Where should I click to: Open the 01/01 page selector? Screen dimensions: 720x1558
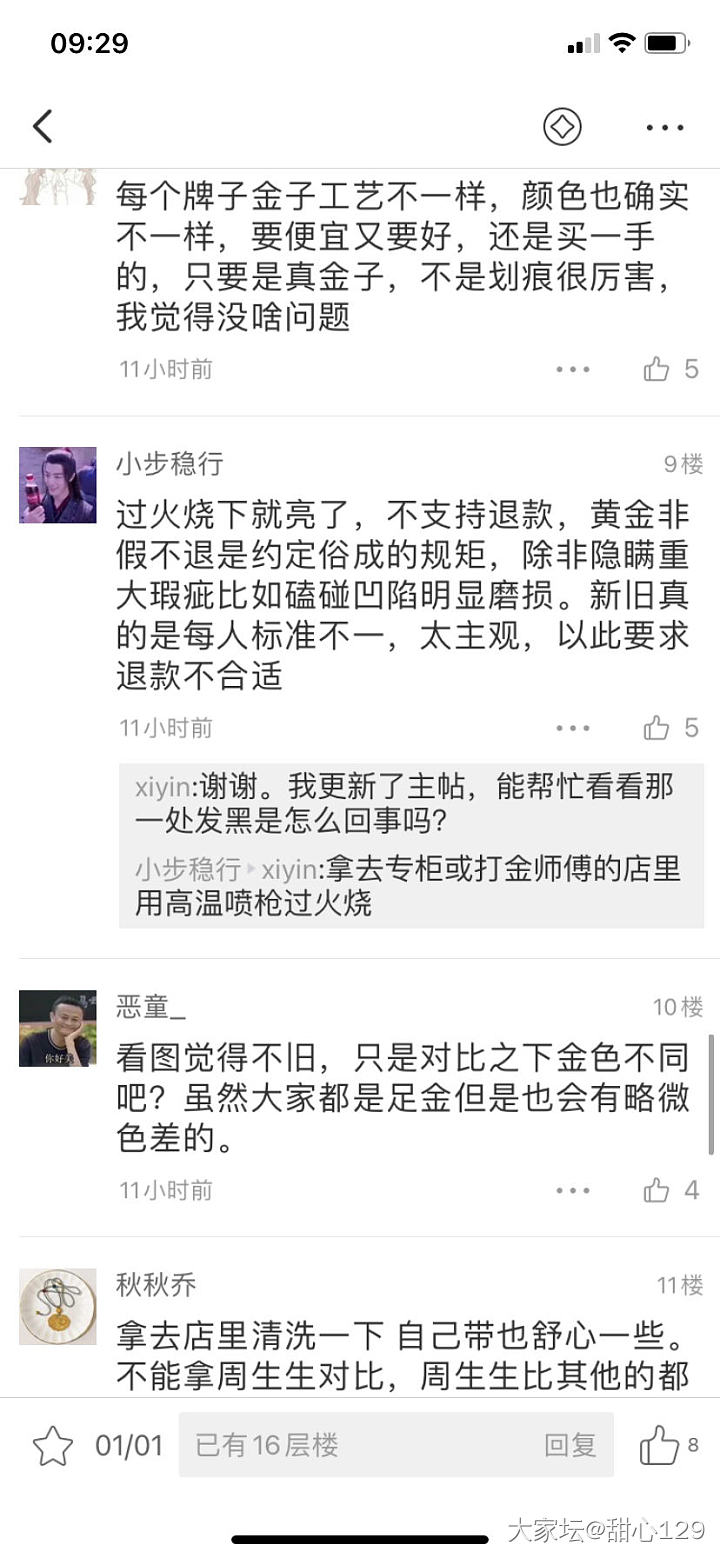[129, 1446]
